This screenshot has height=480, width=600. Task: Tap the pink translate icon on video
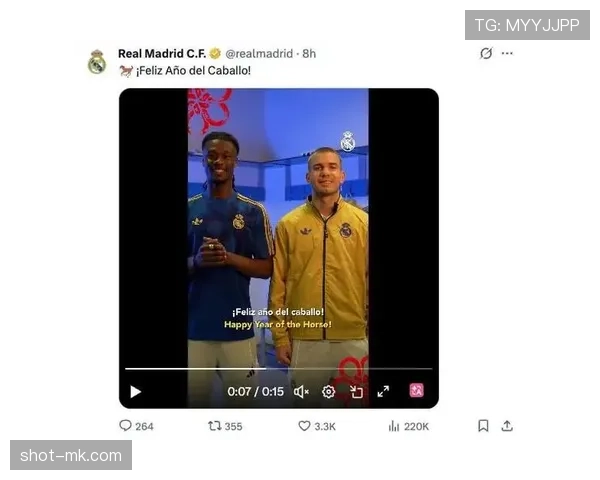pyautogui.click(x=417, y=391)
